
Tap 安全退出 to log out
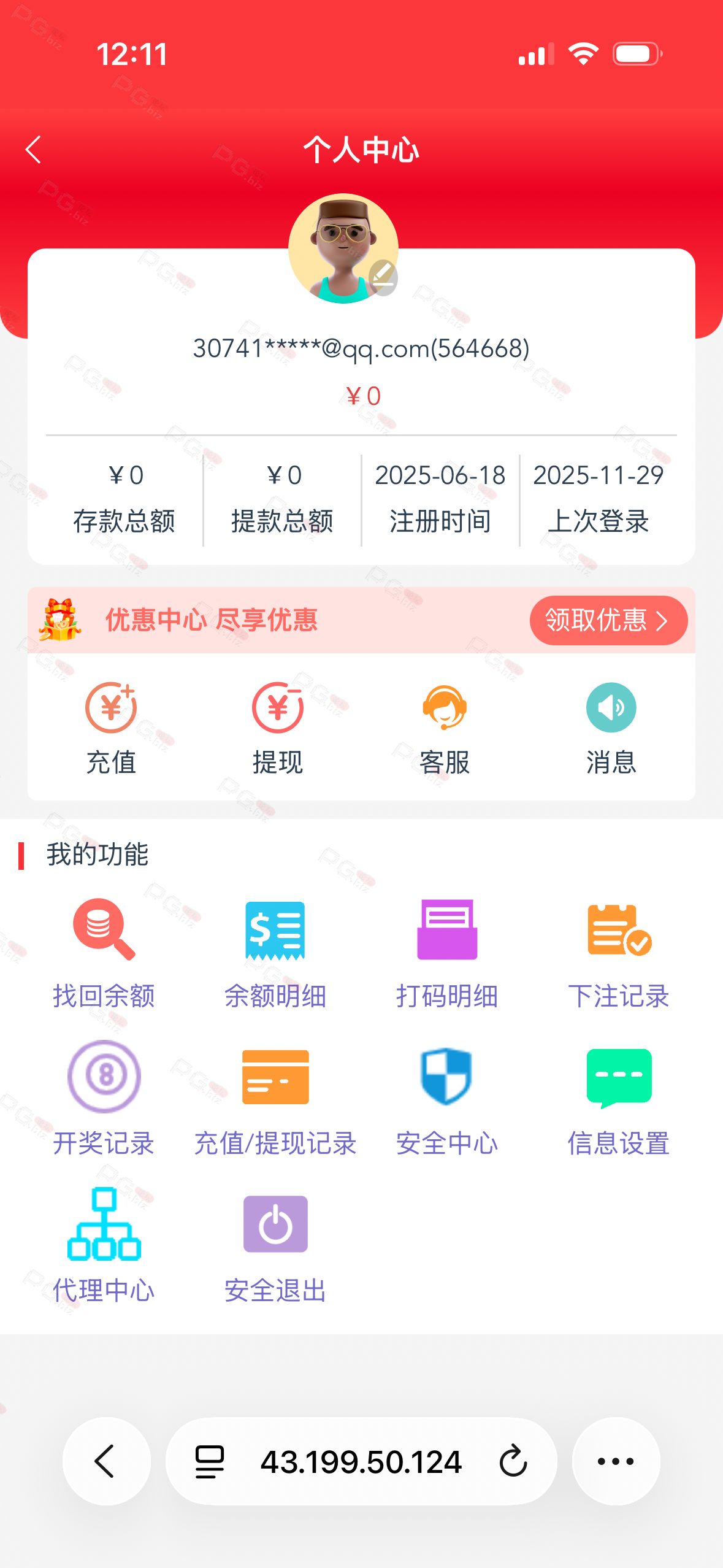click(x=275, y=1245)
